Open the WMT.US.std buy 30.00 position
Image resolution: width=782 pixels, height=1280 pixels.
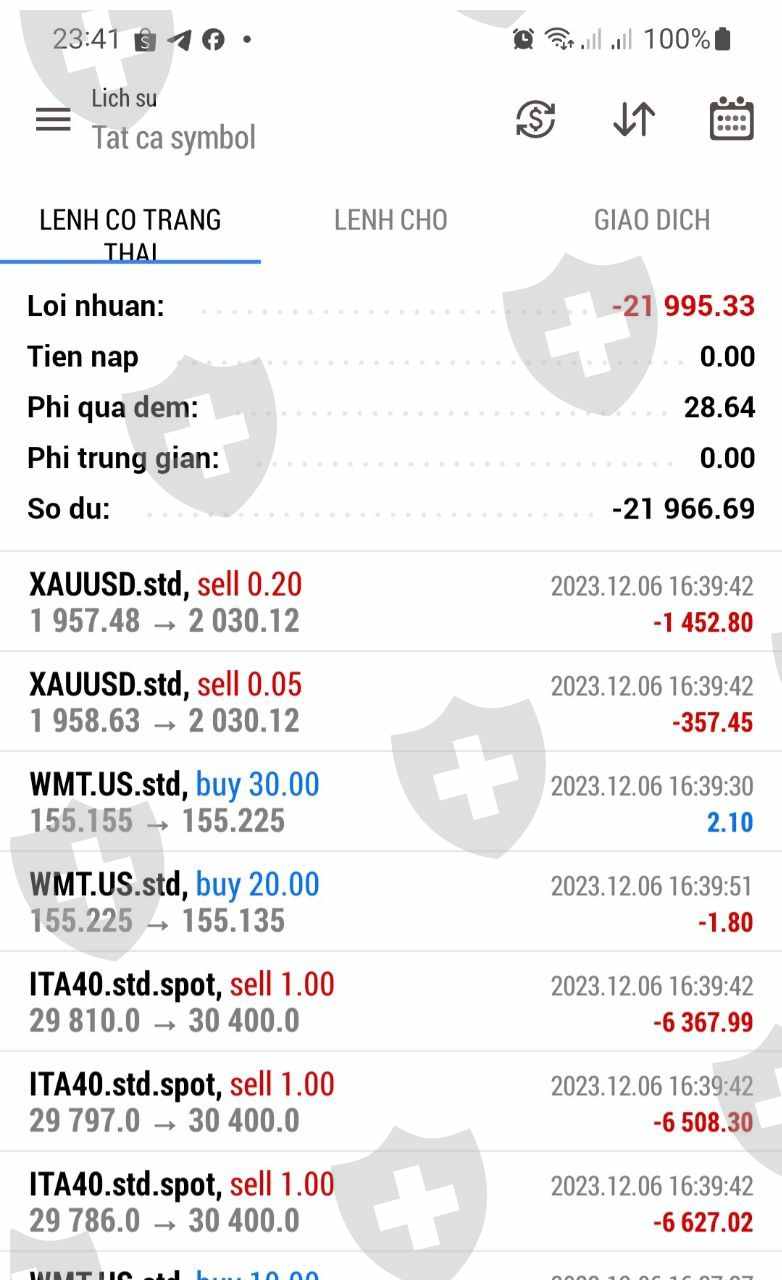point(391,802)
